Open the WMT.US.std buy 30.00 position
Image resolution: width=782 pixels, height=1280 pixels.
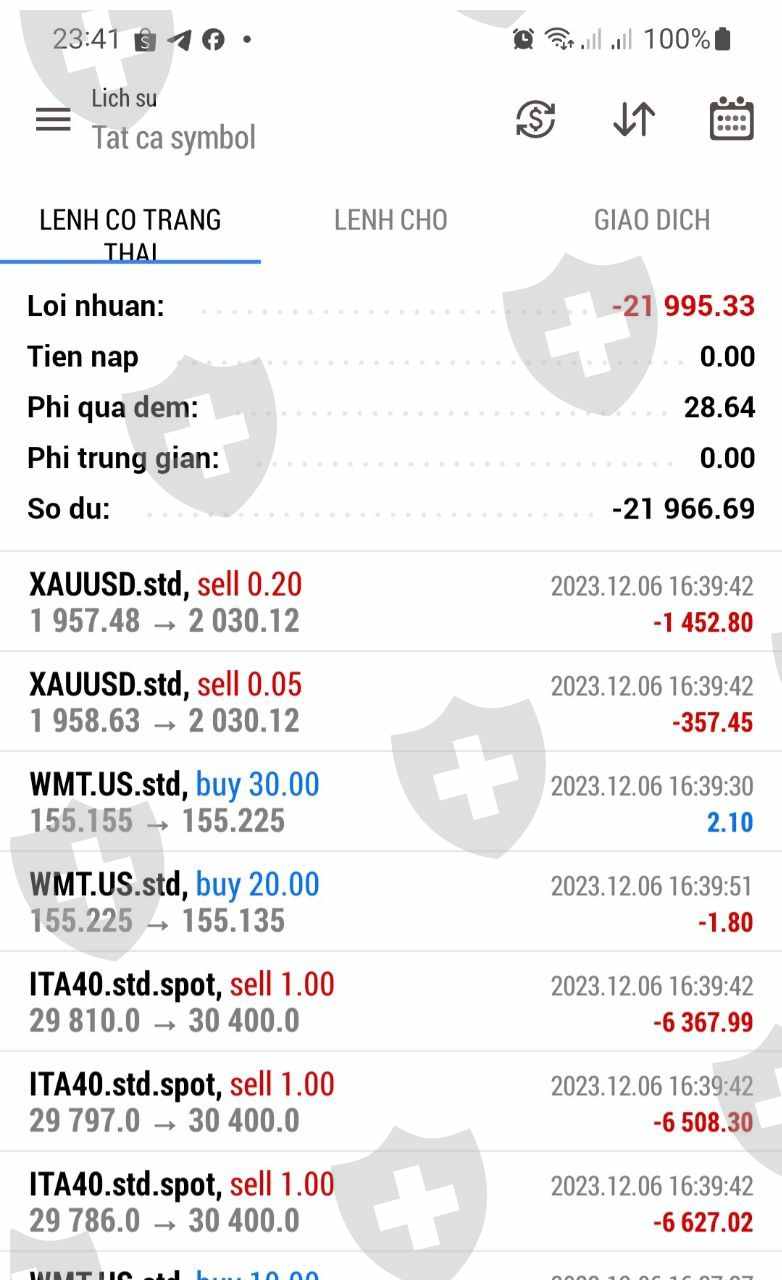point(391,802)
